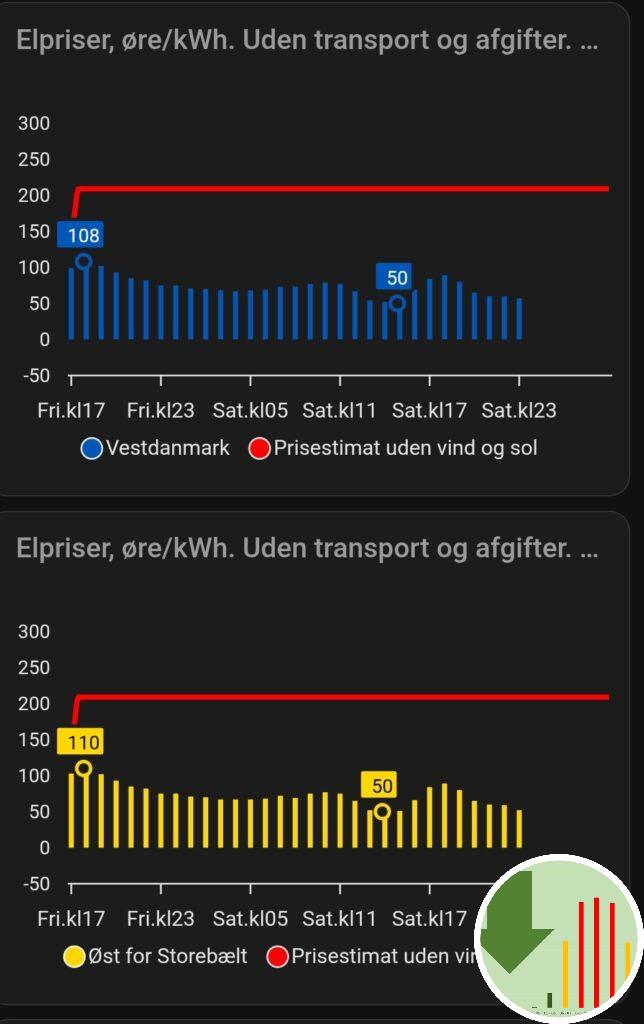Toggle the red Prisestimat uden vind og sol series
The width and height of the screenshot is (644, 1024).
click(396, 448)
